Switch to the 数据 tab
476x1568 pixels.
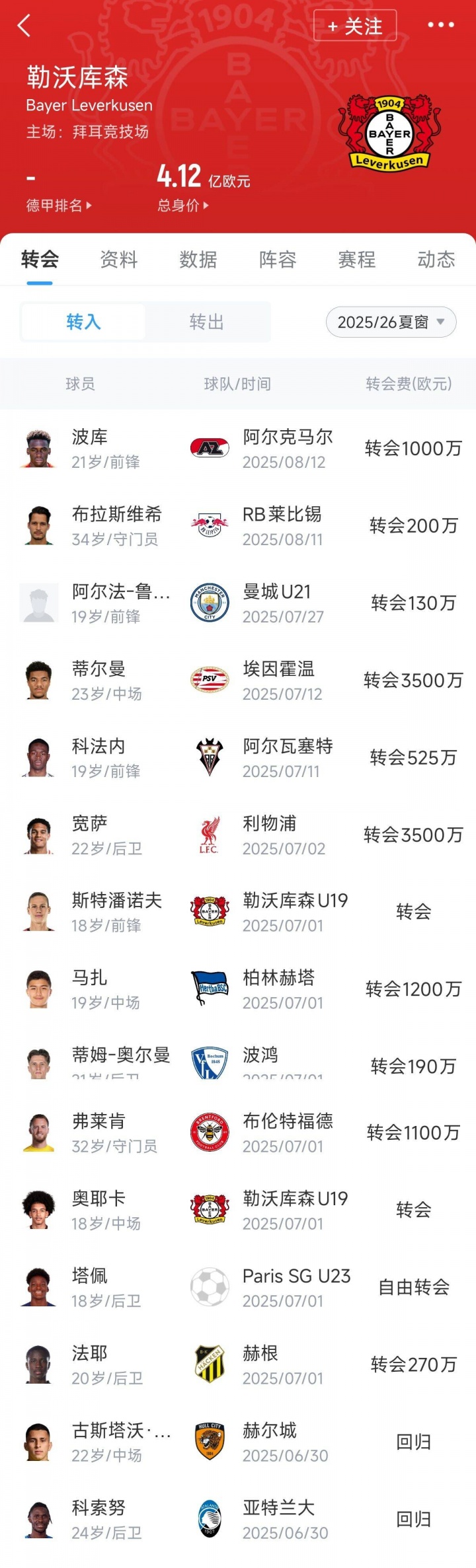click(198, 260)
